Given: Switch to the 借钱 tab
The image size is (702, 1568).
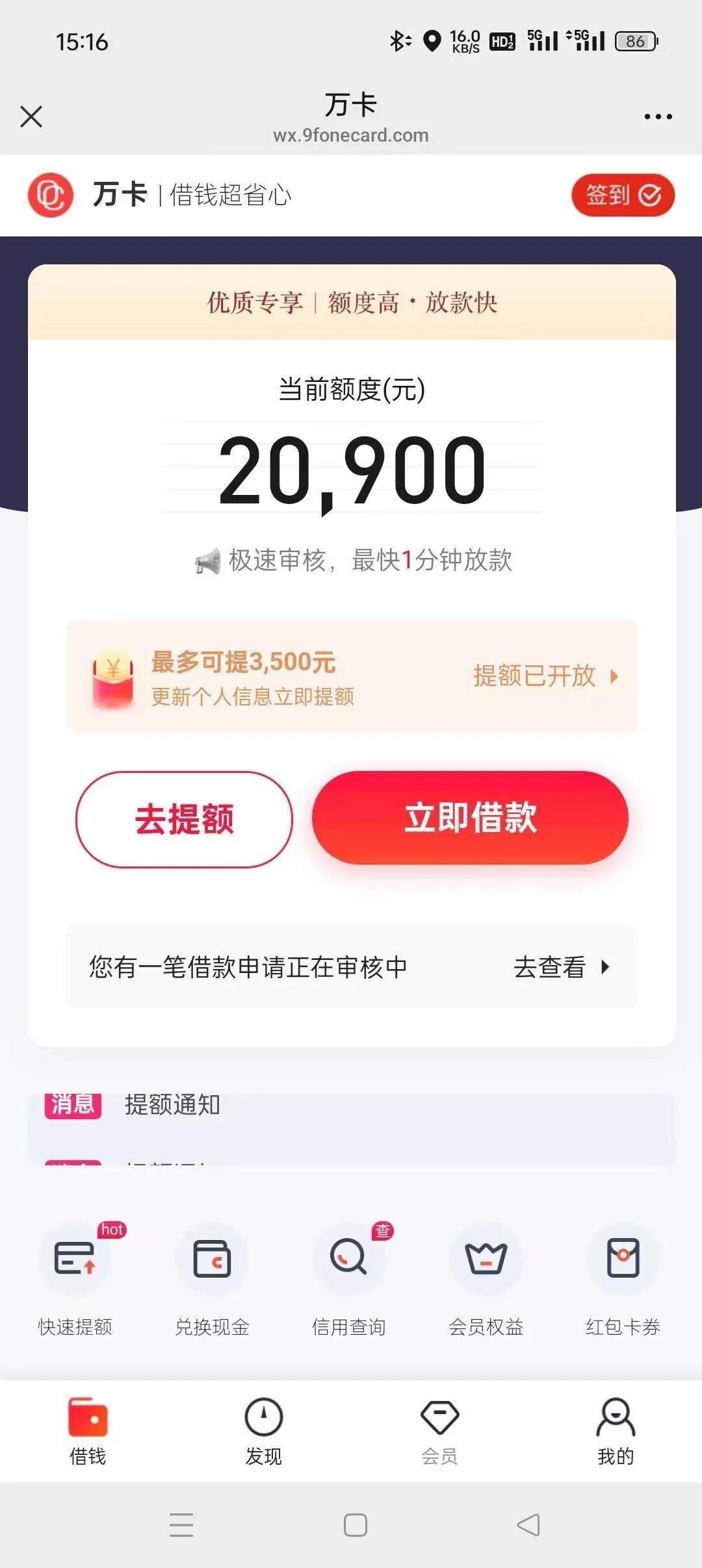Looking at the screenshot, I should [x=88, y=1432].
